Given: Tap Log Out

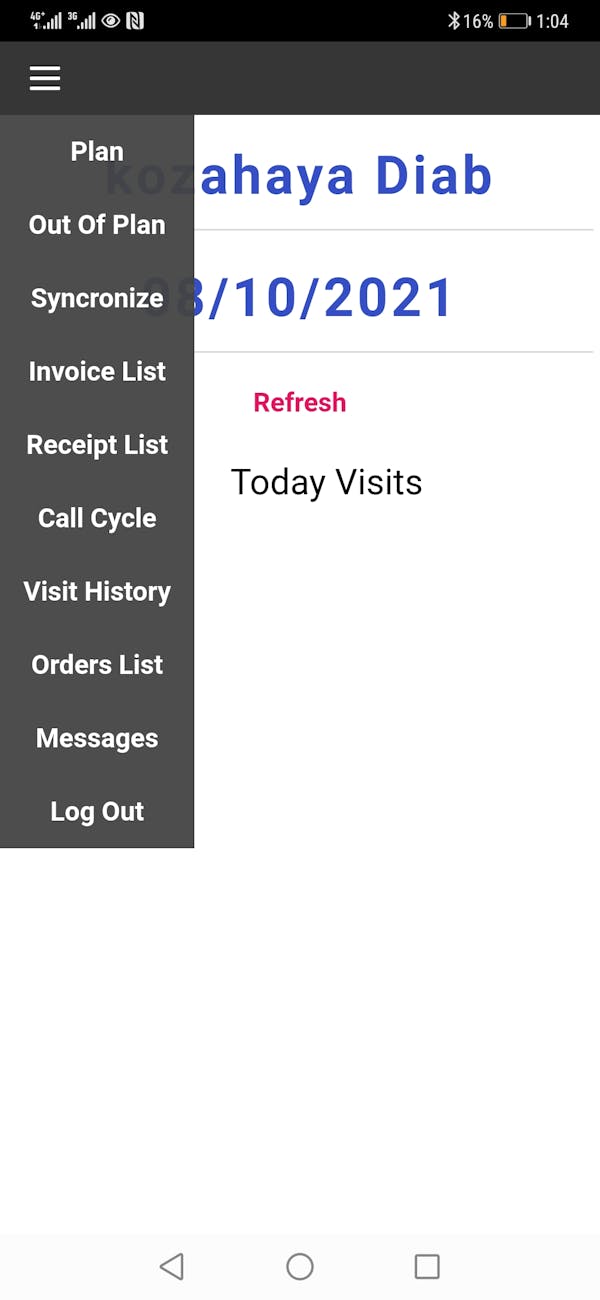Looking at the screenshot, I should pos(97,811).
